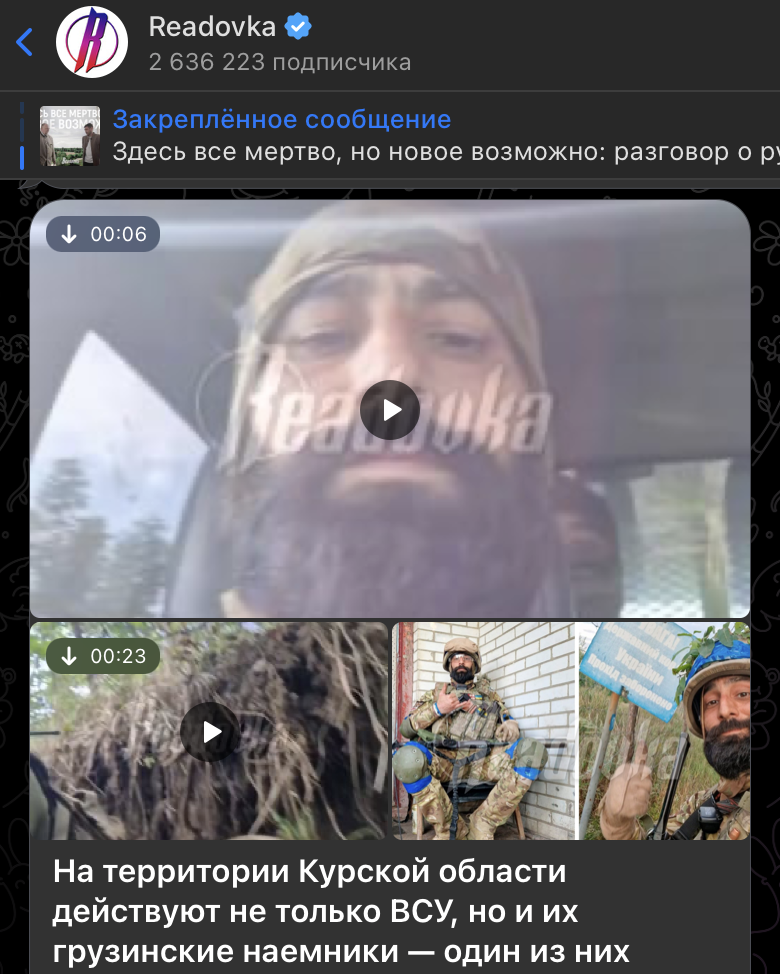Play the 00:23 camouflage video
Screen dimensions: 780x974
click(209, 732)
